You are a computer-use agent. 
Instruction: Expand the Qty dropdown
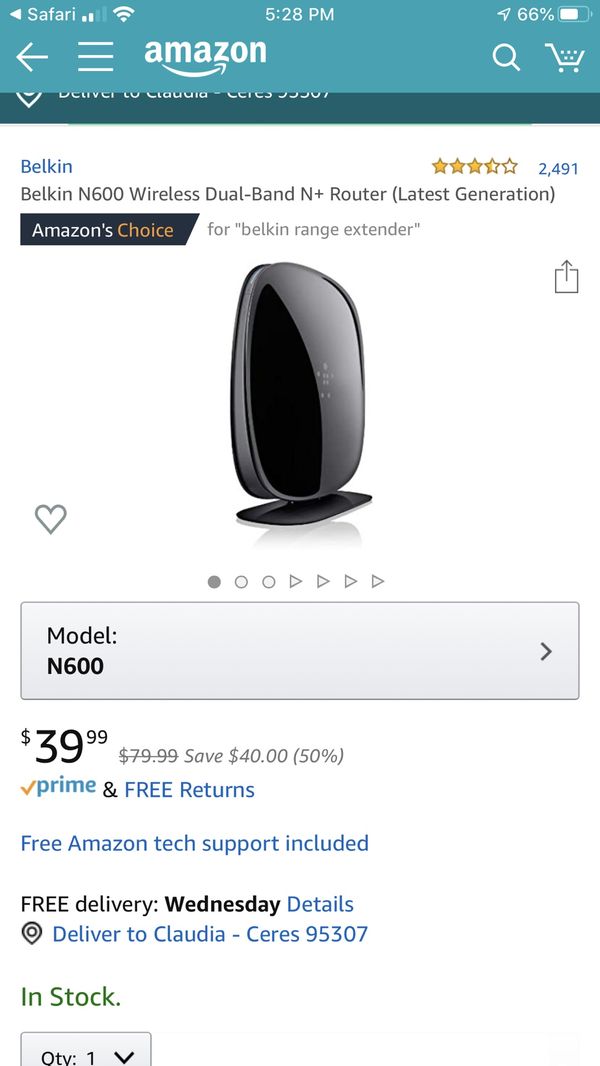click(x=86, y=1050)
